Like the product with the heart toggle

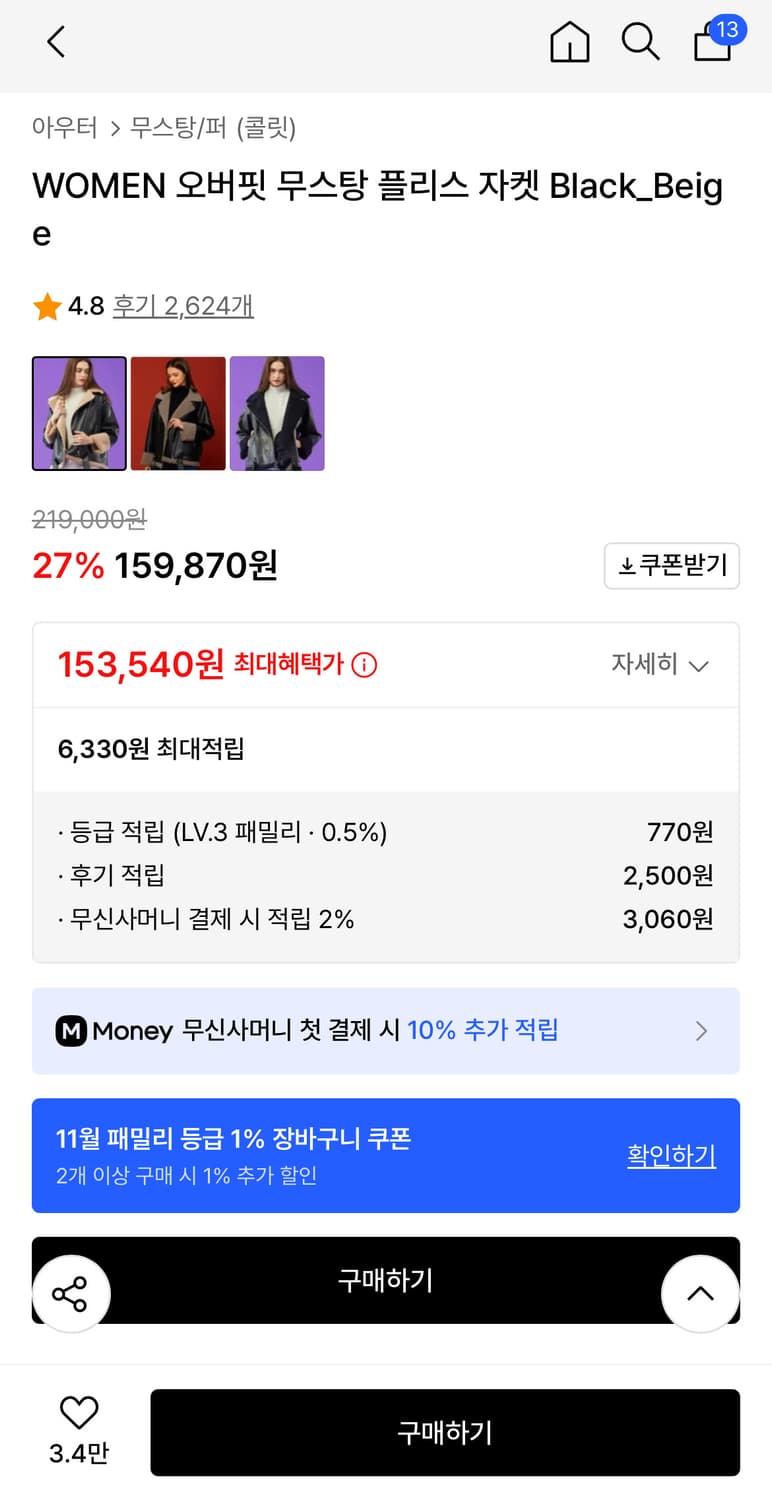tap(79, 1414)
